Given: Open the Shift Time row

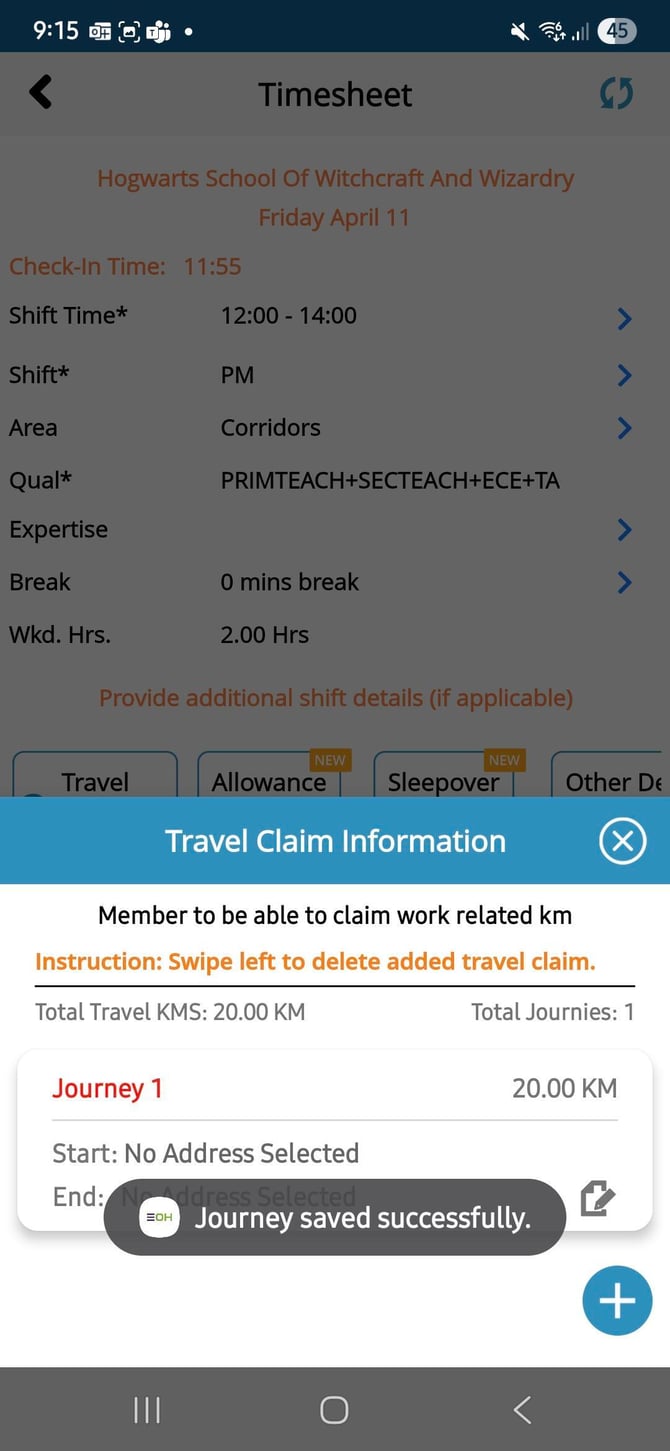Looking at the screenshot, I should tap(624, 318).
